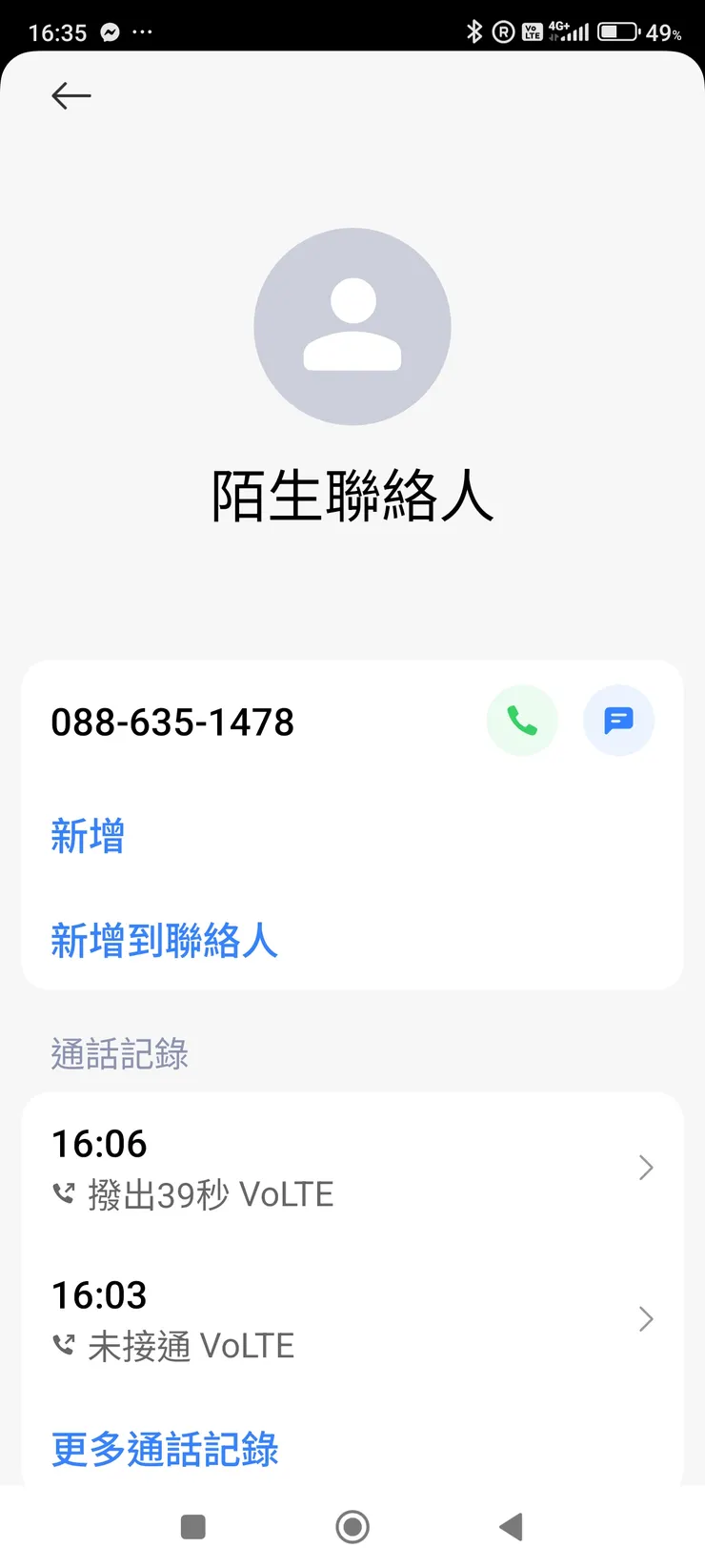705x1568 pixels.
Task: Expand details for the 16:06 call record
Action: (x=646, y=1168)
